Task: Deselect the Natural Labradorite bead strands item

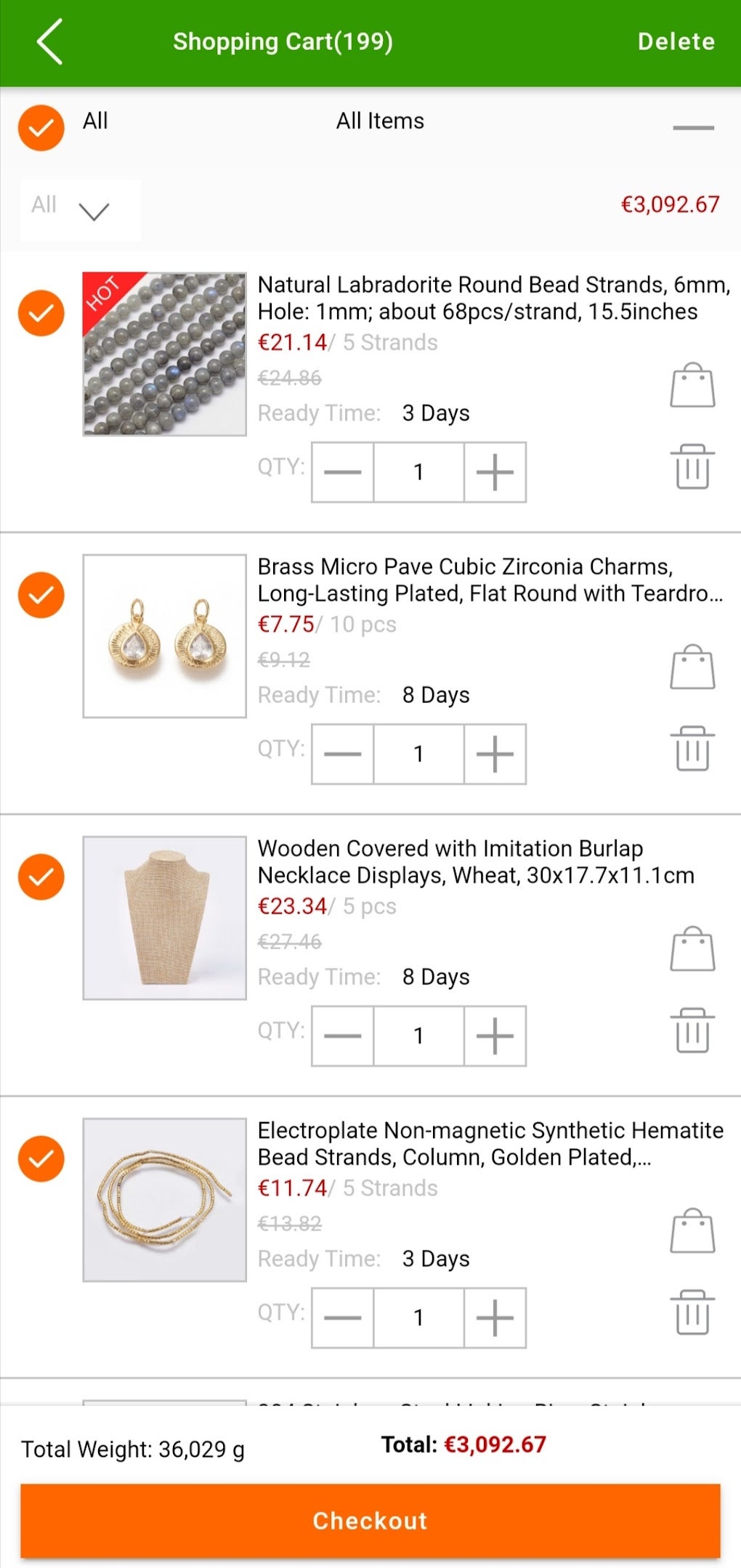Action: pos(41,313)
